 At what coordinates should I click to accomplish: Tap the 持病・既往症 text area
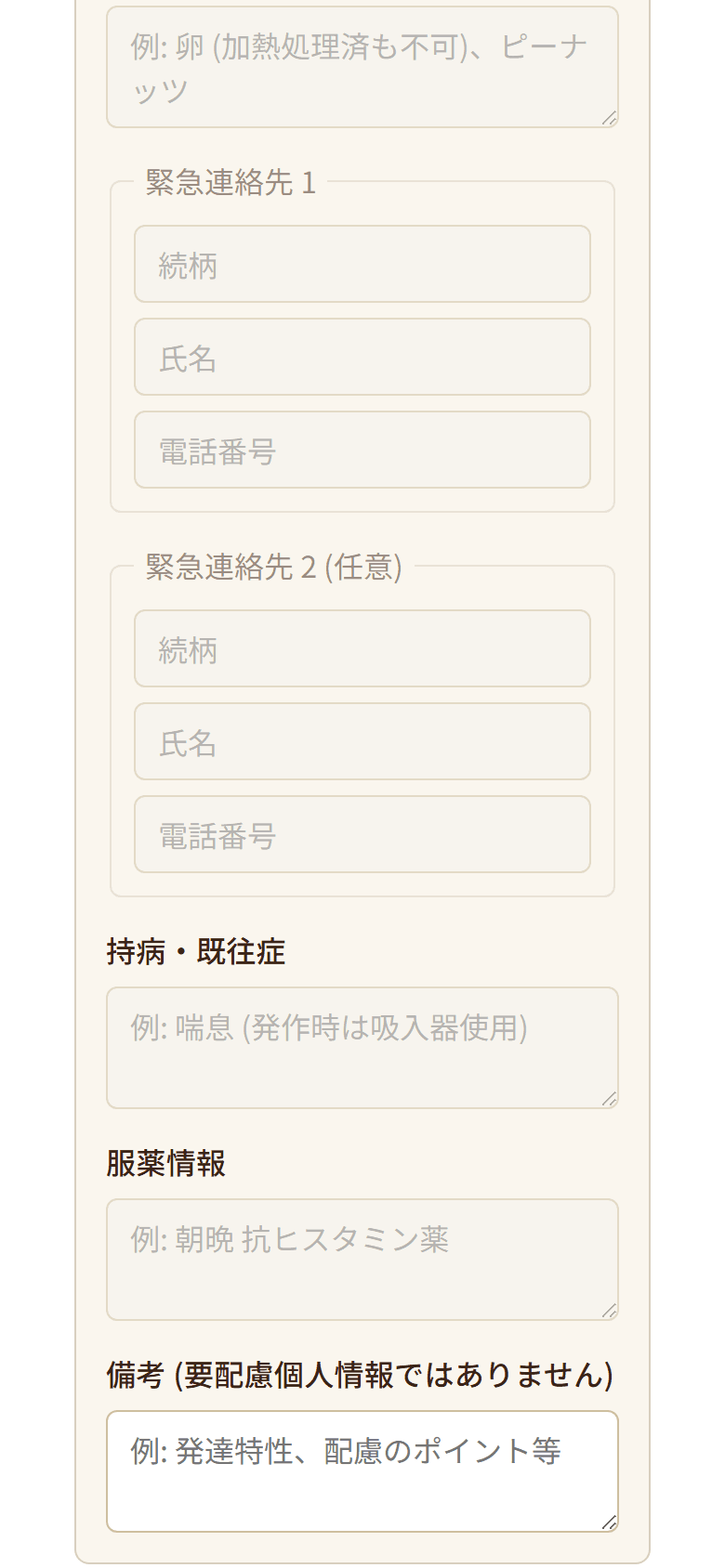point(362,1048)
